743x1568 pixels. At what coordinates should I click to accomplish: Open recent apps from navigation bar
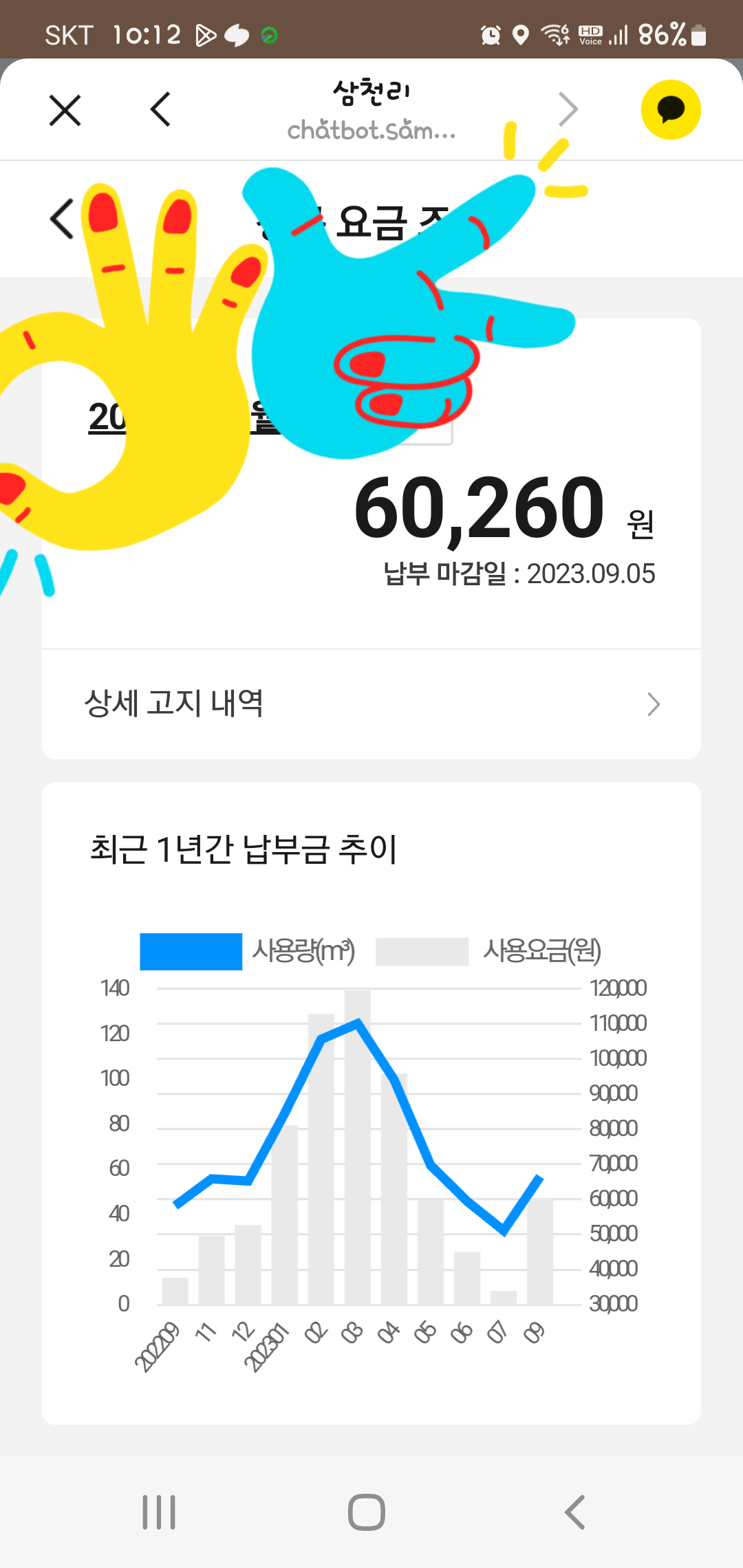coord(159,1512)
